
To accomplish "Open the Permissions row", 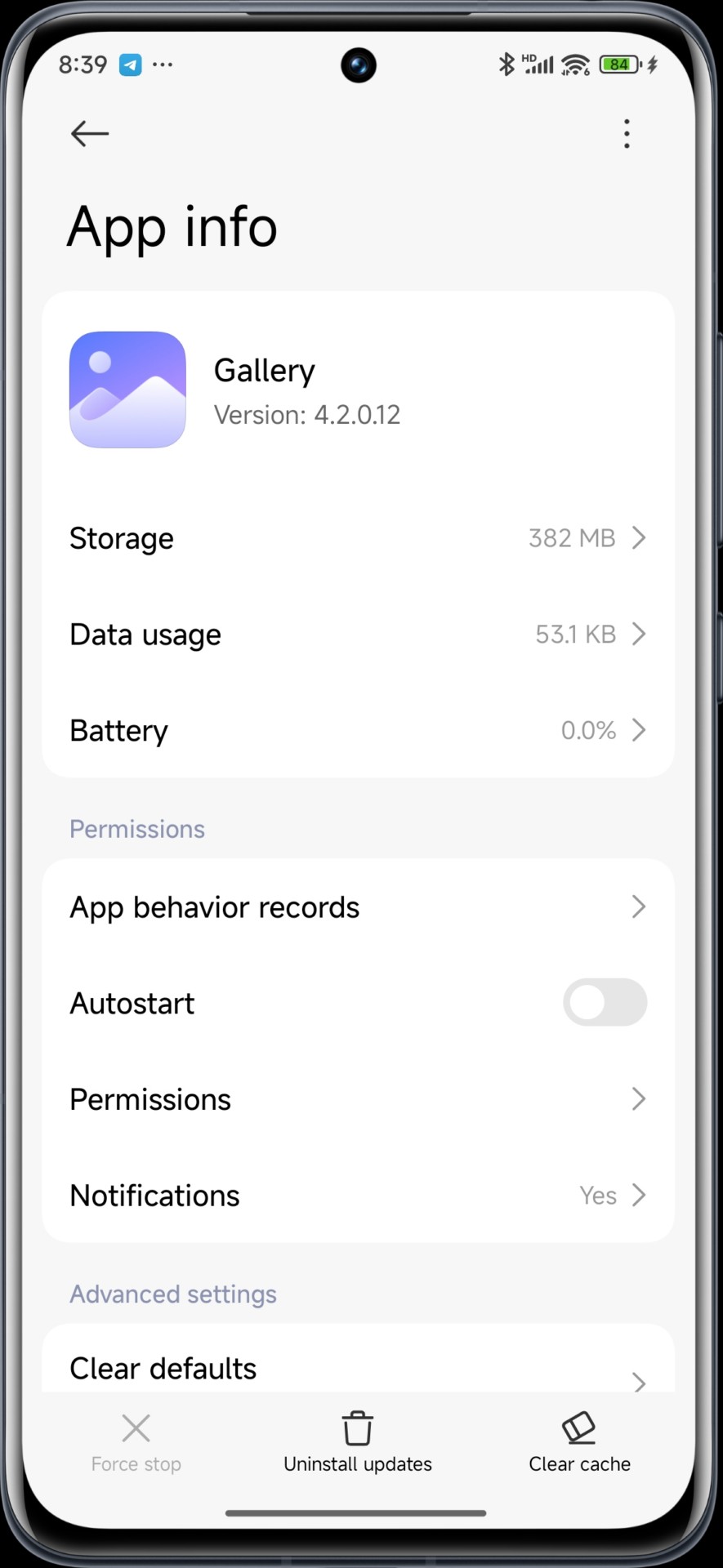I will (x=358, y=1099).
